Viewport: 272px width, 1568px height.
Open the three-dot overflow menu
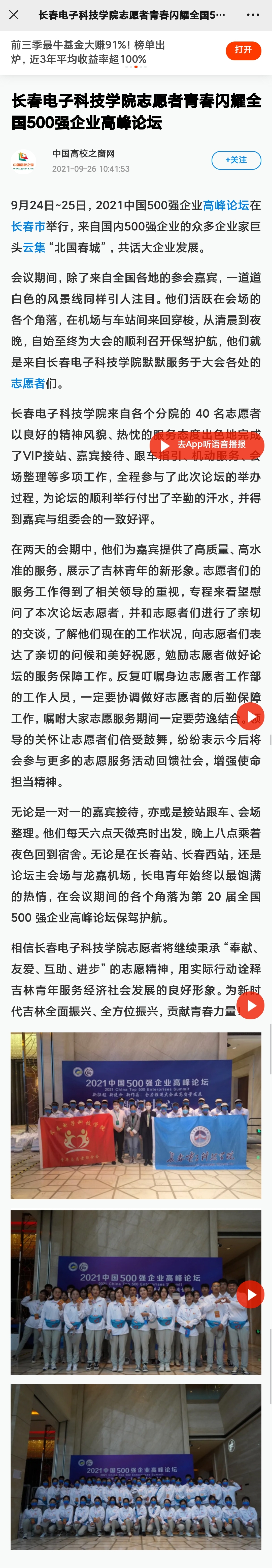(253, 15)
